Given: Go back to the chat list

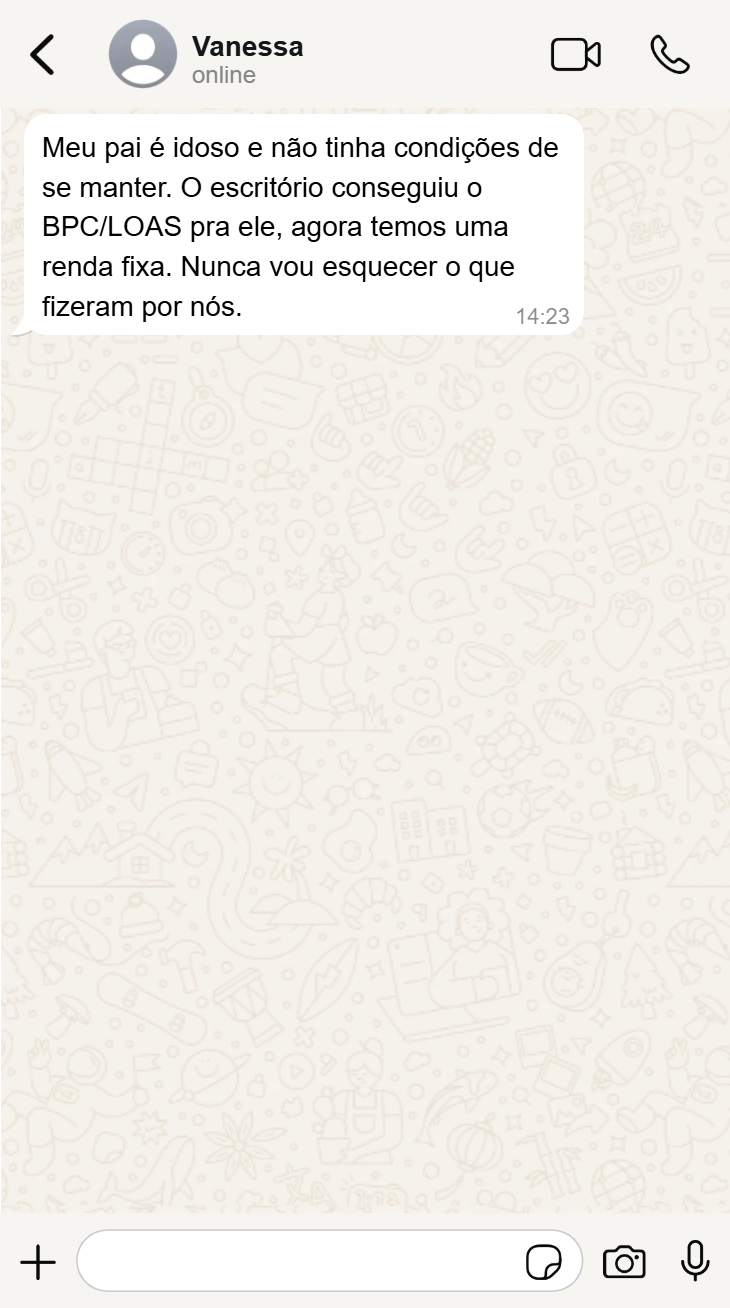Looking at the screenshot, I should [x=42, y=55].
